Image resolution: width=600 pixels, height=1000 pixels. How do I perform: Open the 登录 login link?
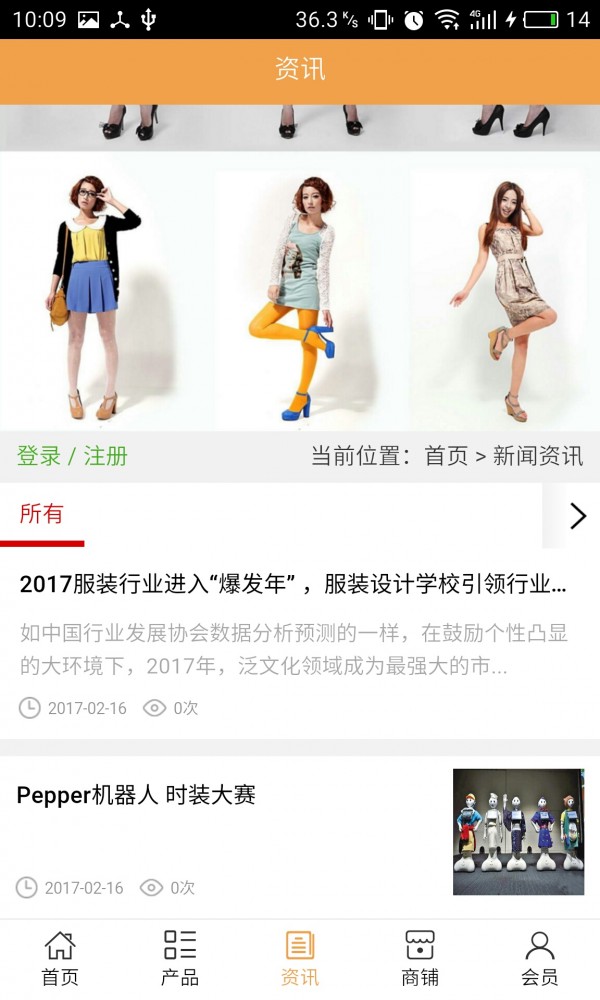[39, 456]
